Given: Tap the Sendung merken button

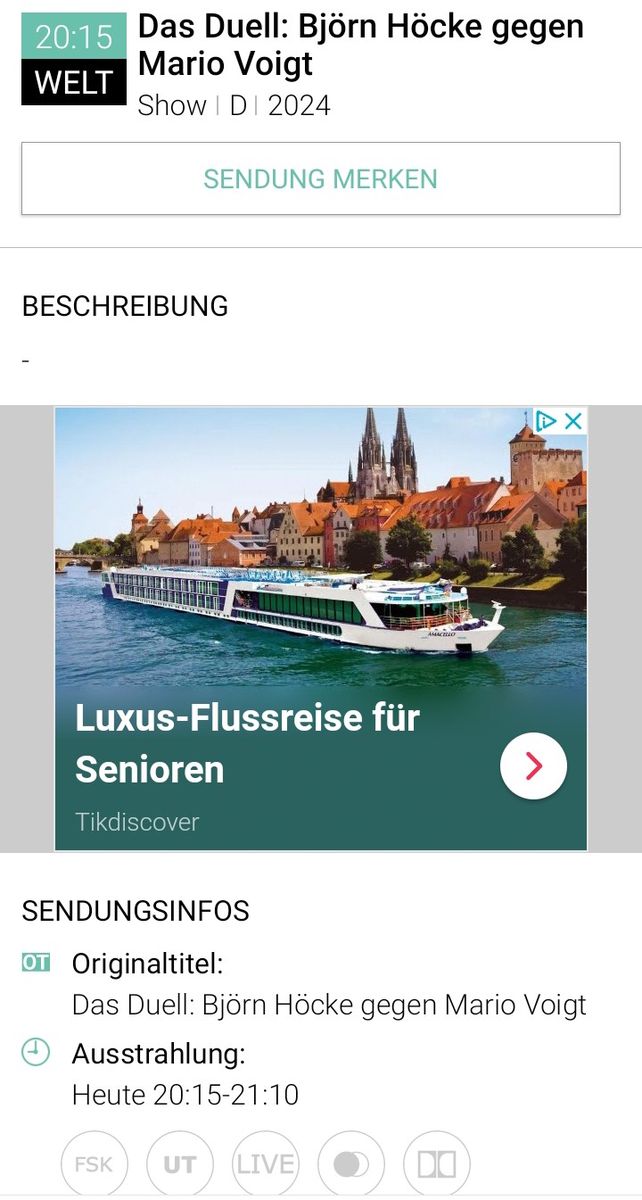Looking at the screenshot, I should [x=320, y=179].
